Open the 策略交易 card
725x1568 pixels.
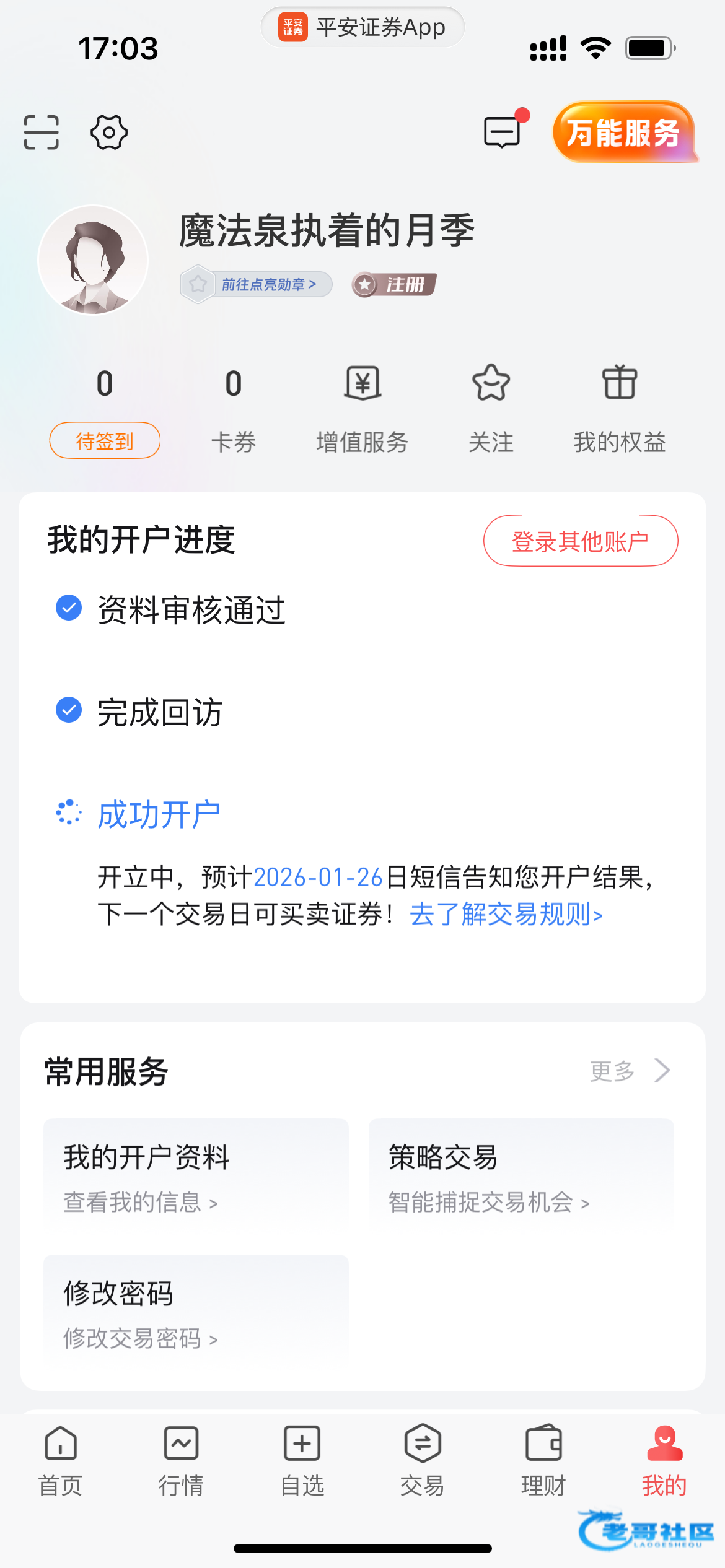[521, 1175]
